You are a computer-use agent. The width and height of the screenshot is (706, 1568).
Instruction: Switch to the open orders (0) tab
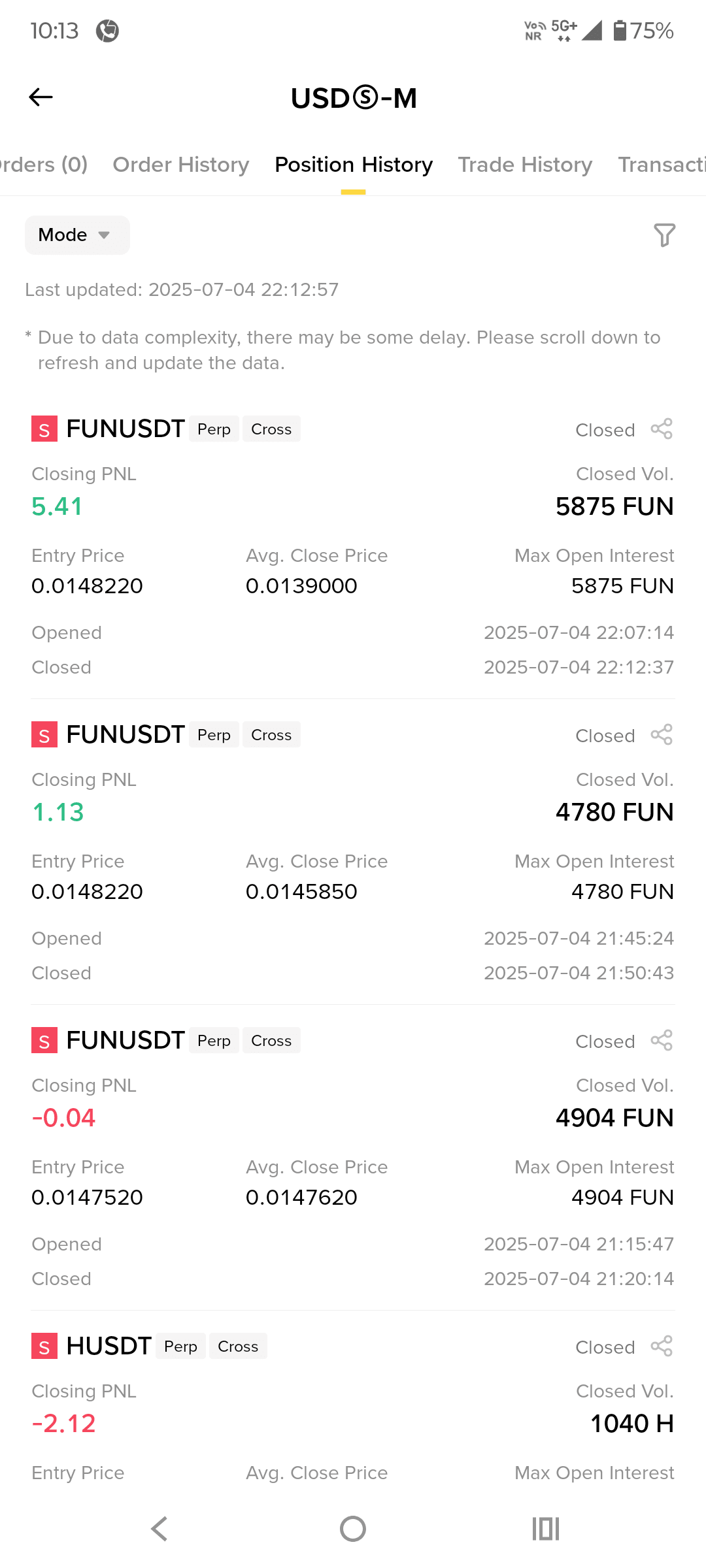point(44,165)
